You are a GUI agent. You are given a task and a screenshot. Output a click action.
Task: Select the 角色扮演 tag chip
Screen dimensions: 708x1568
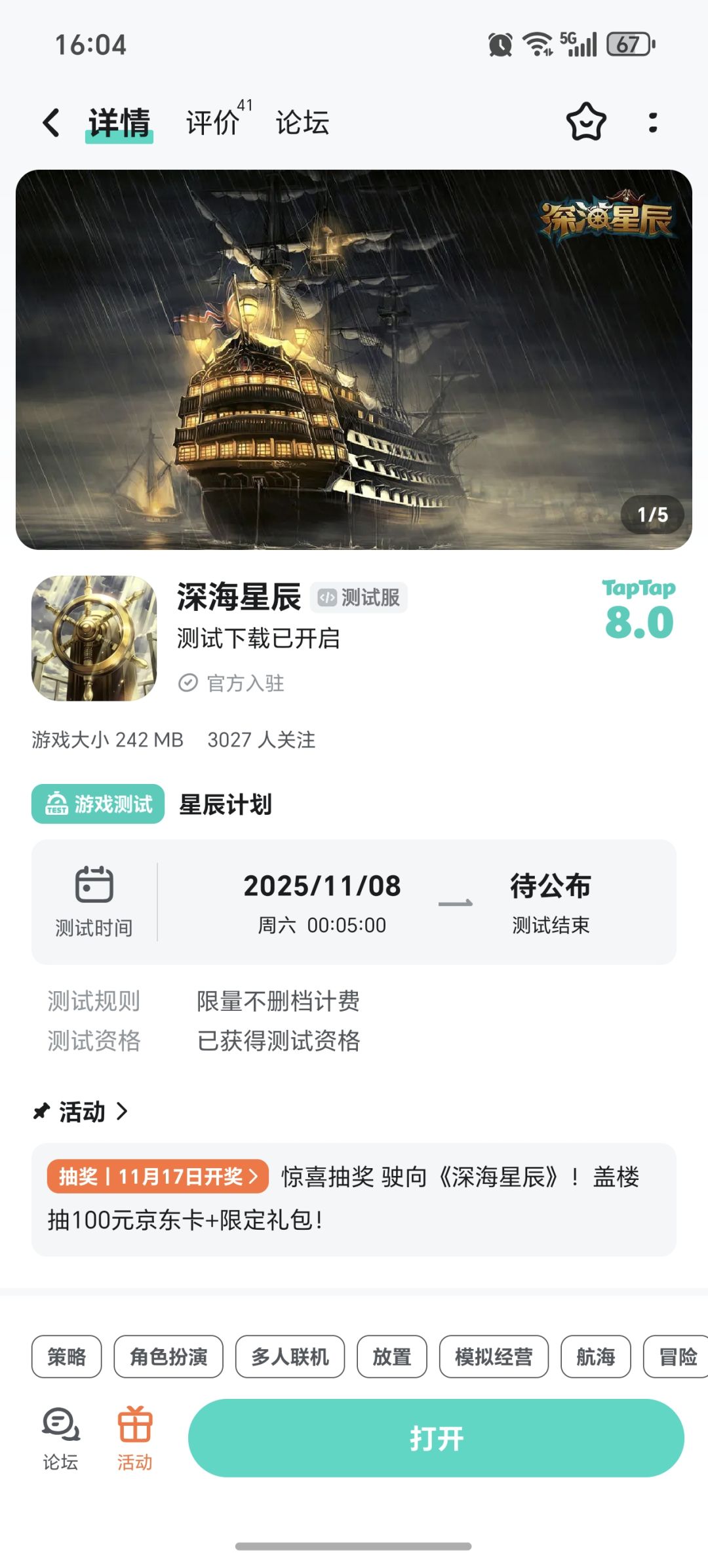coord(168,1356)
